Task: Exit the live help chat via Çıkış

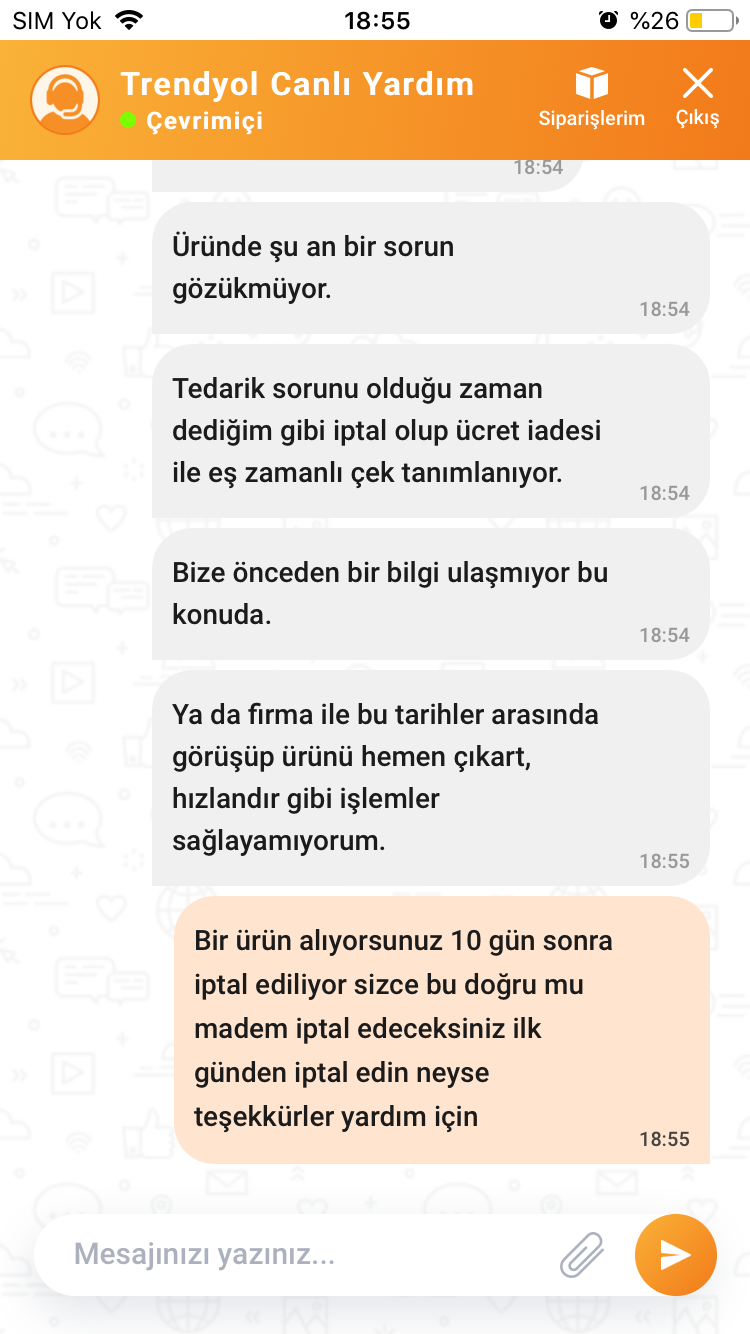Action: coord(697,98)
